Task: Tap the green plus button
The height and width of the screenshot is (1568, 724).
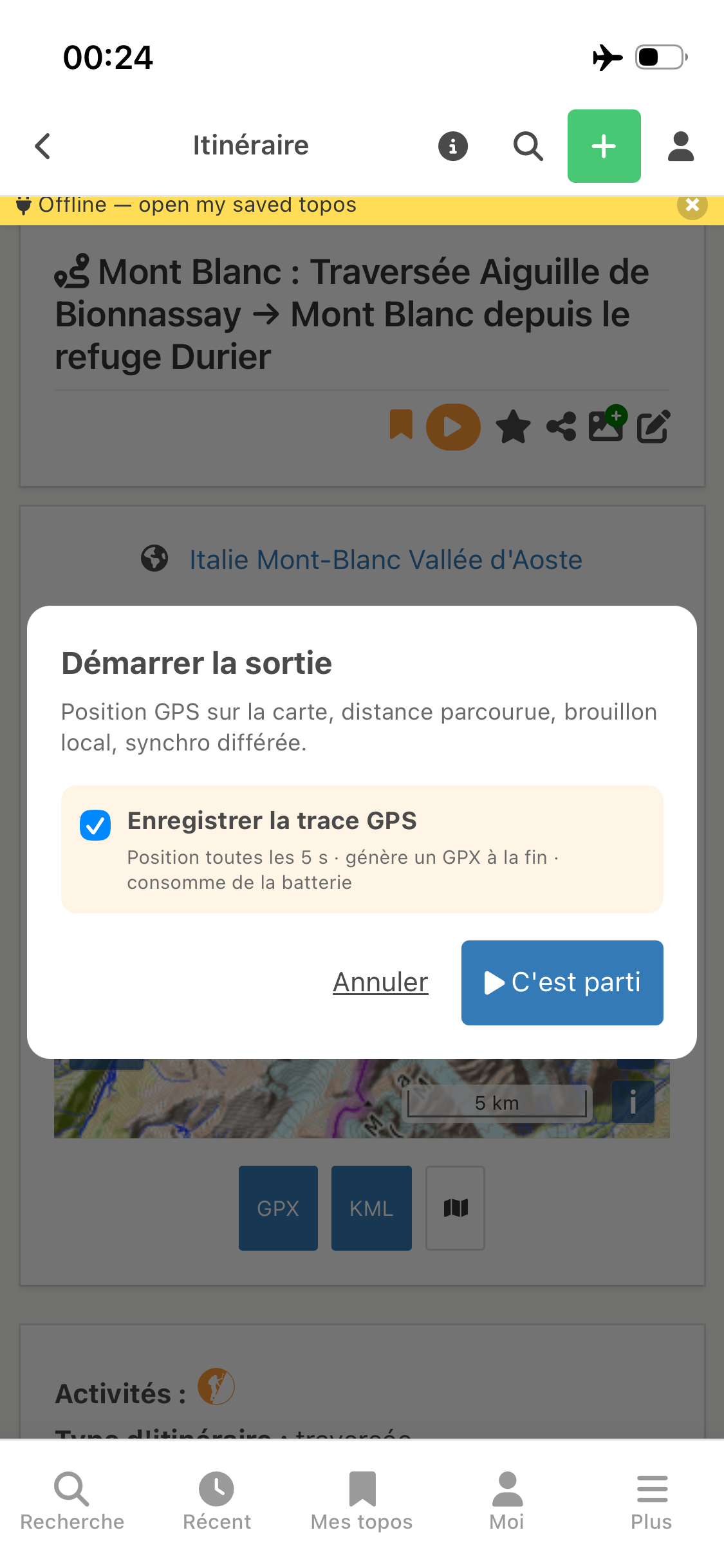Action: coord(604,146)
